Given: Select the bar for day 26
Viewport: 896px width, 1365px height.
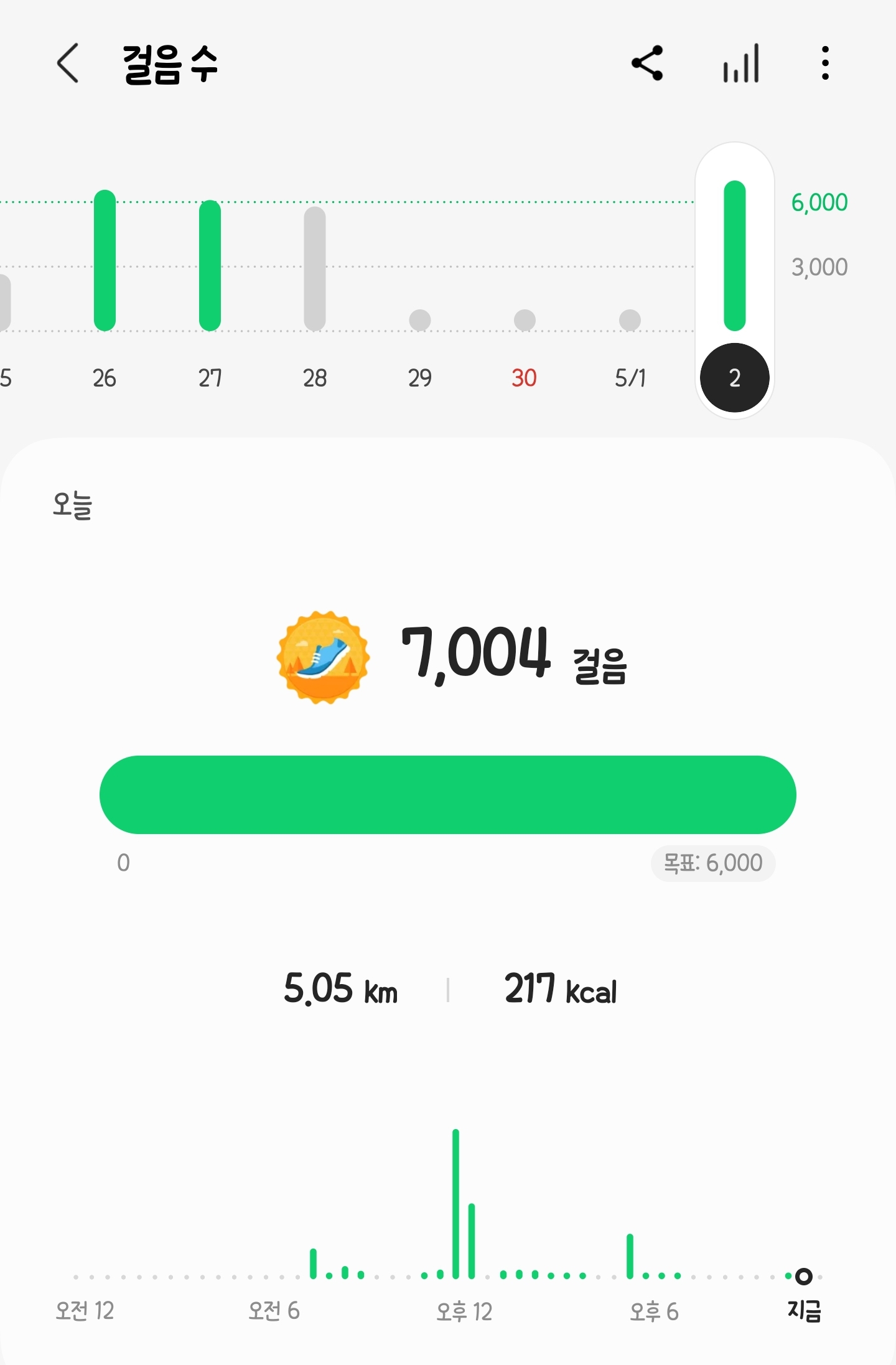Looking at the screenshot, I should (105, 261).
